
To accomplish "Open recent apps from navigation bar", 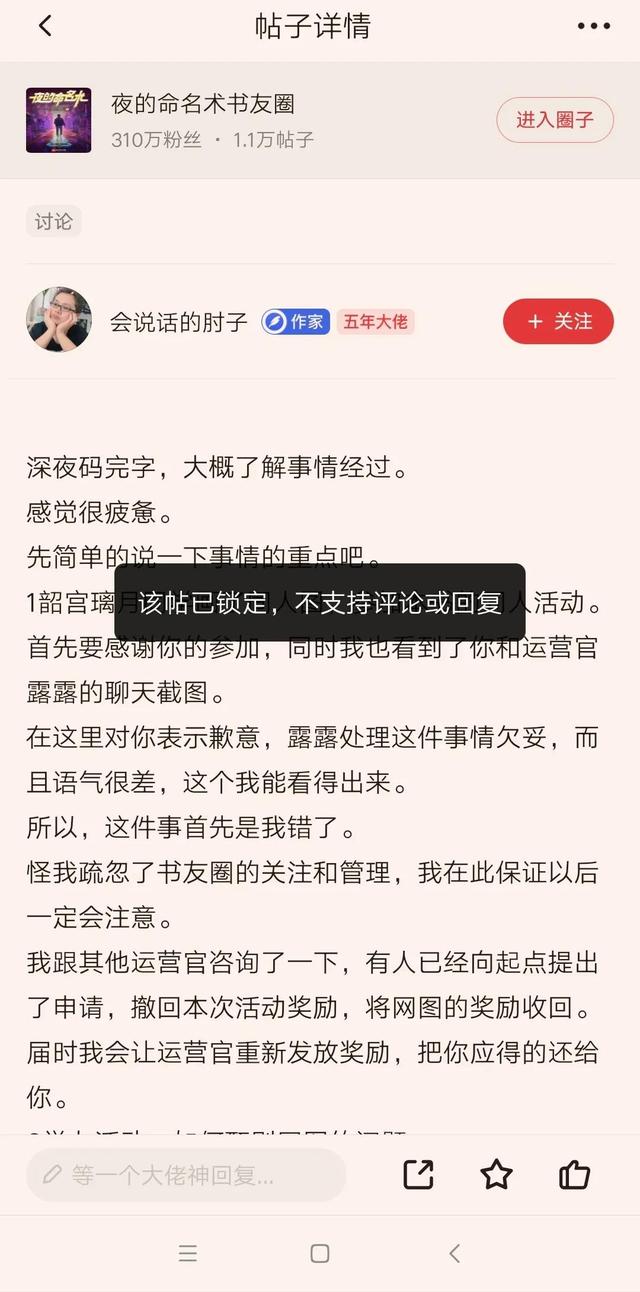I will pyautogui.click(x=188, y=1253).
